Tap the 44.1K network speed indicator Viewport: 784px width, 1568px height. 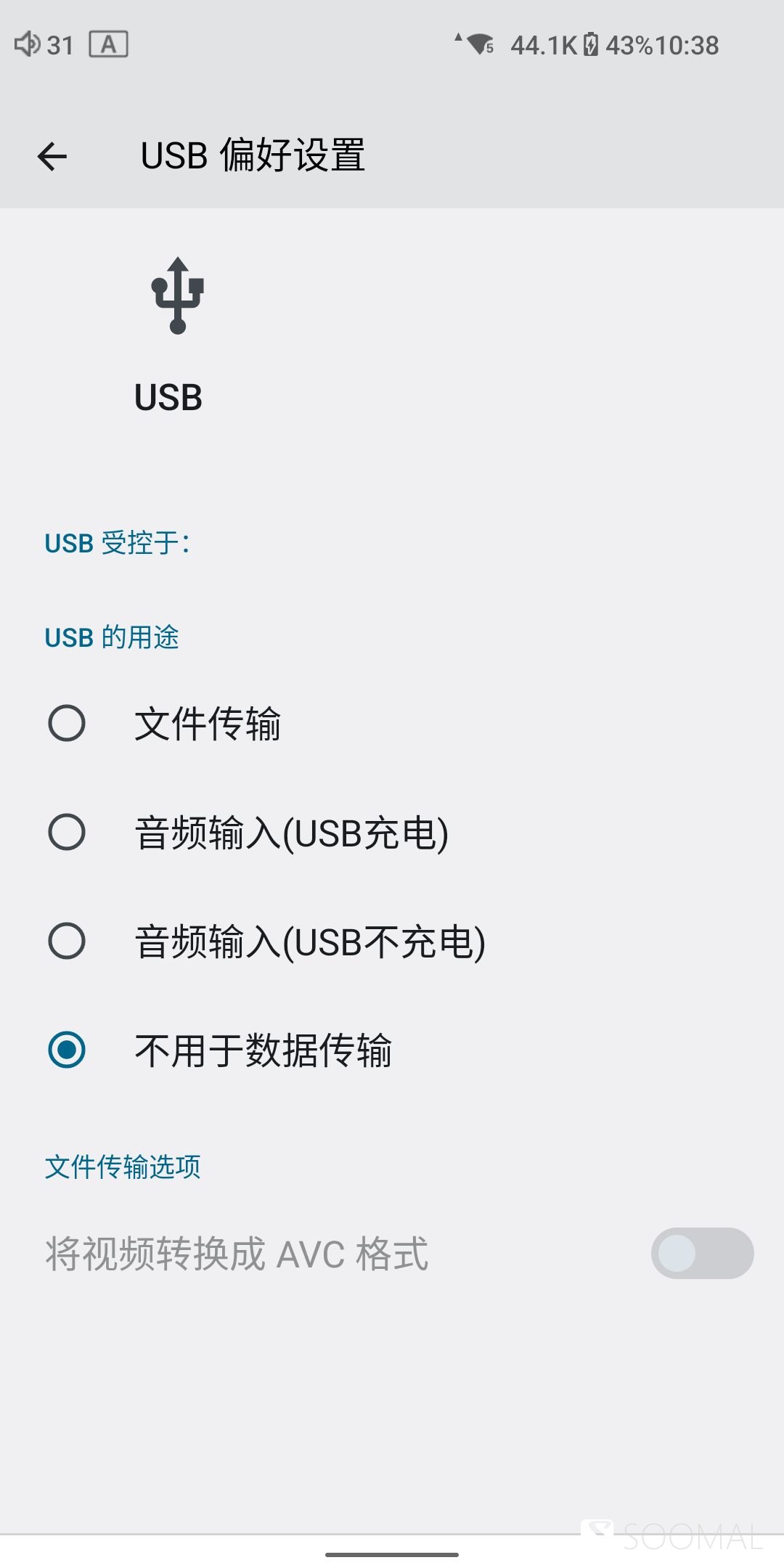[x=542, y=46]
